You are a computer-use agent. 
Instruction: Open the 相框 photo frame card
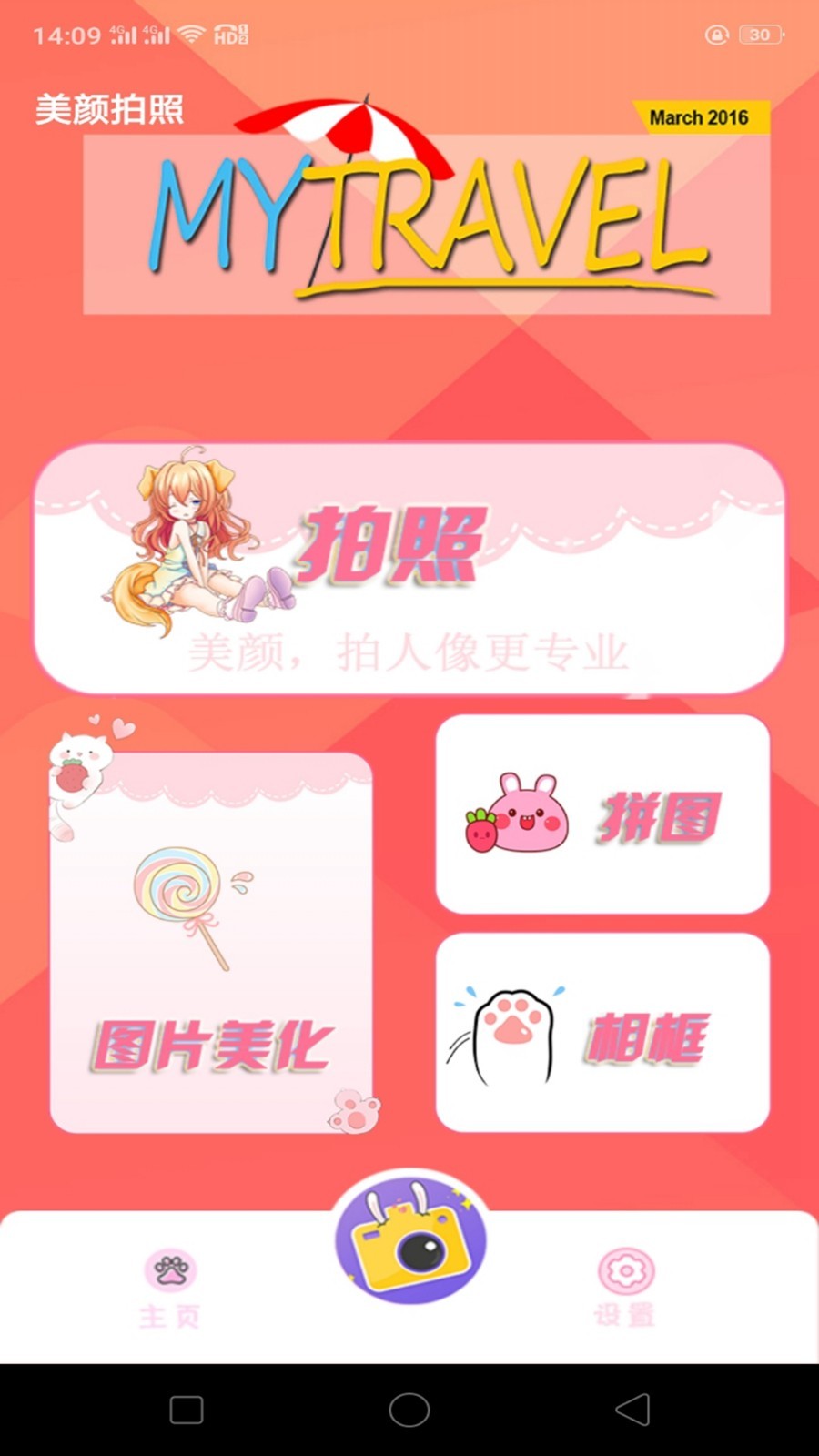coord(602,1033)
